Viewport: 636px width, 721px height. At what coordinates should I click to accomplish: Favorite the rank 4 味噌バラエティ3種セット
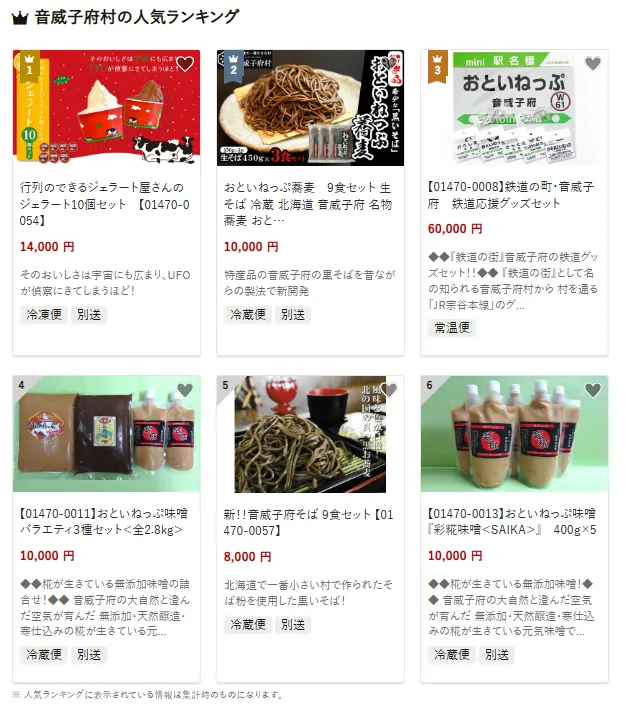184,390
